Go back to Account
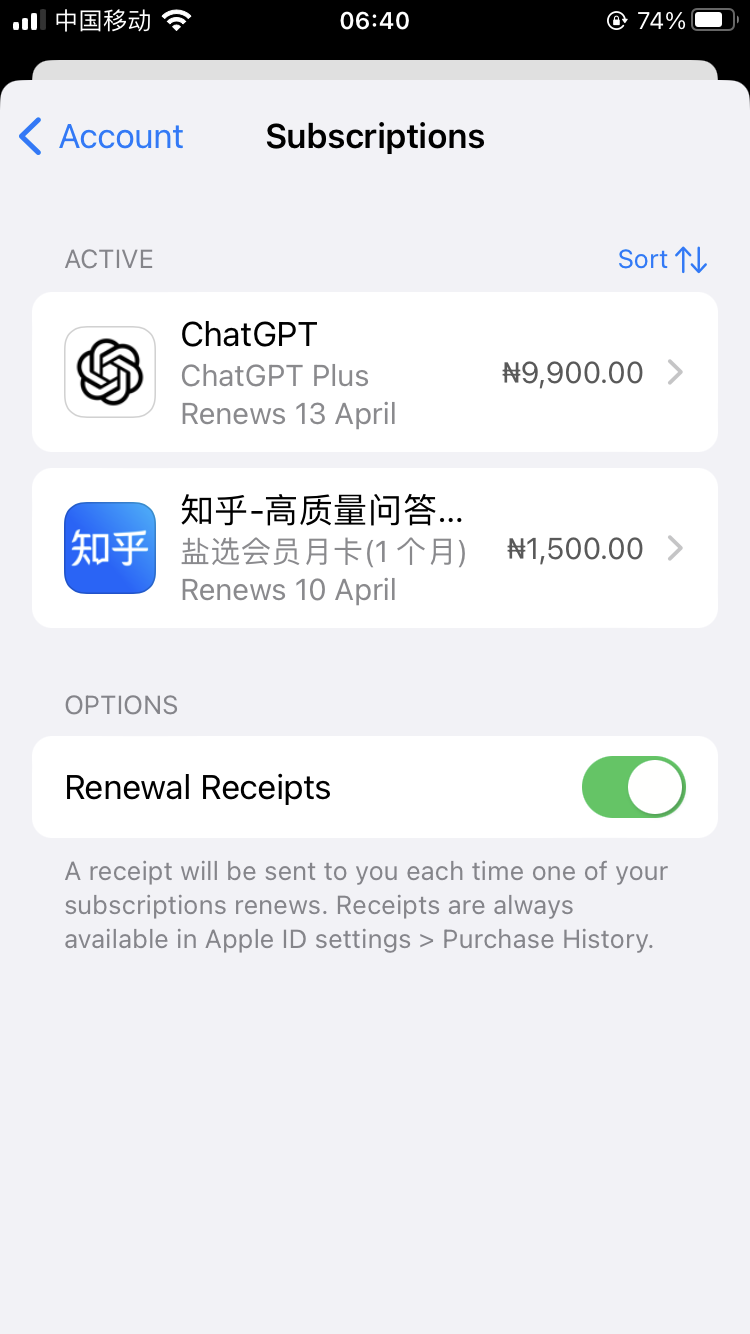 (x=101, y=136)
